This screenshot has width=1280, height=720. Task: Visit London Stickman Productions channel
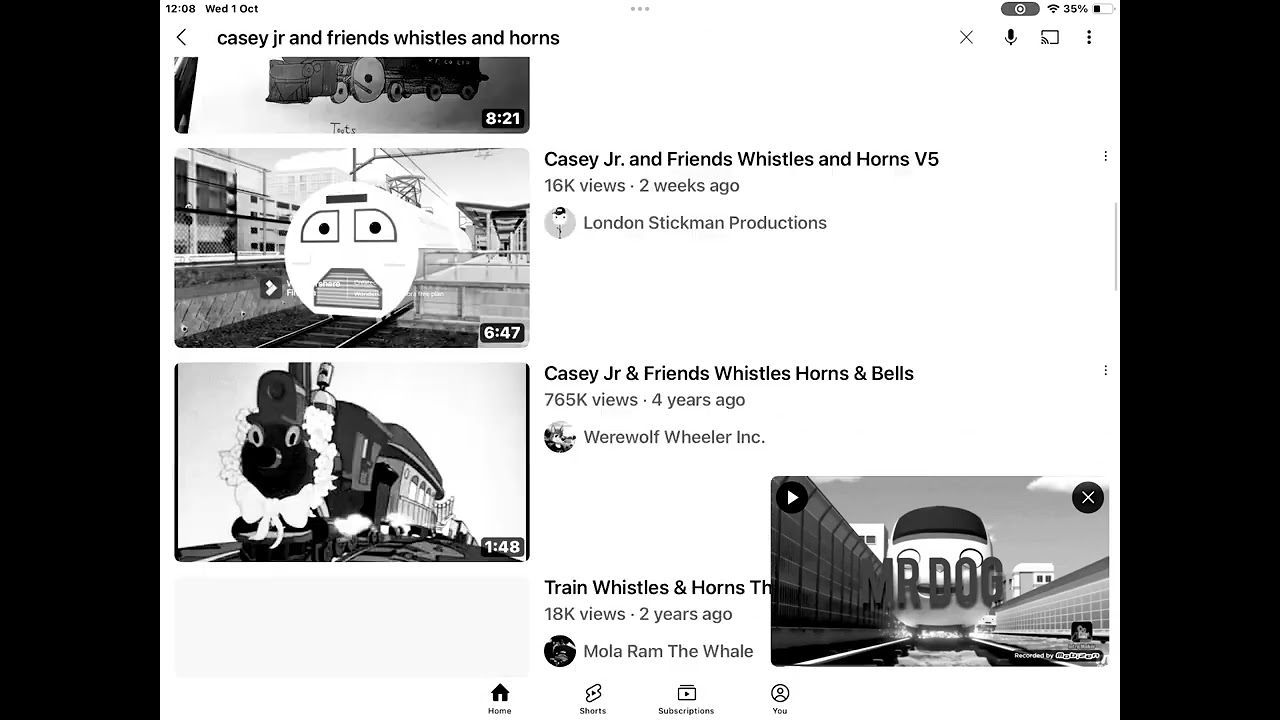tap(704, 223)
